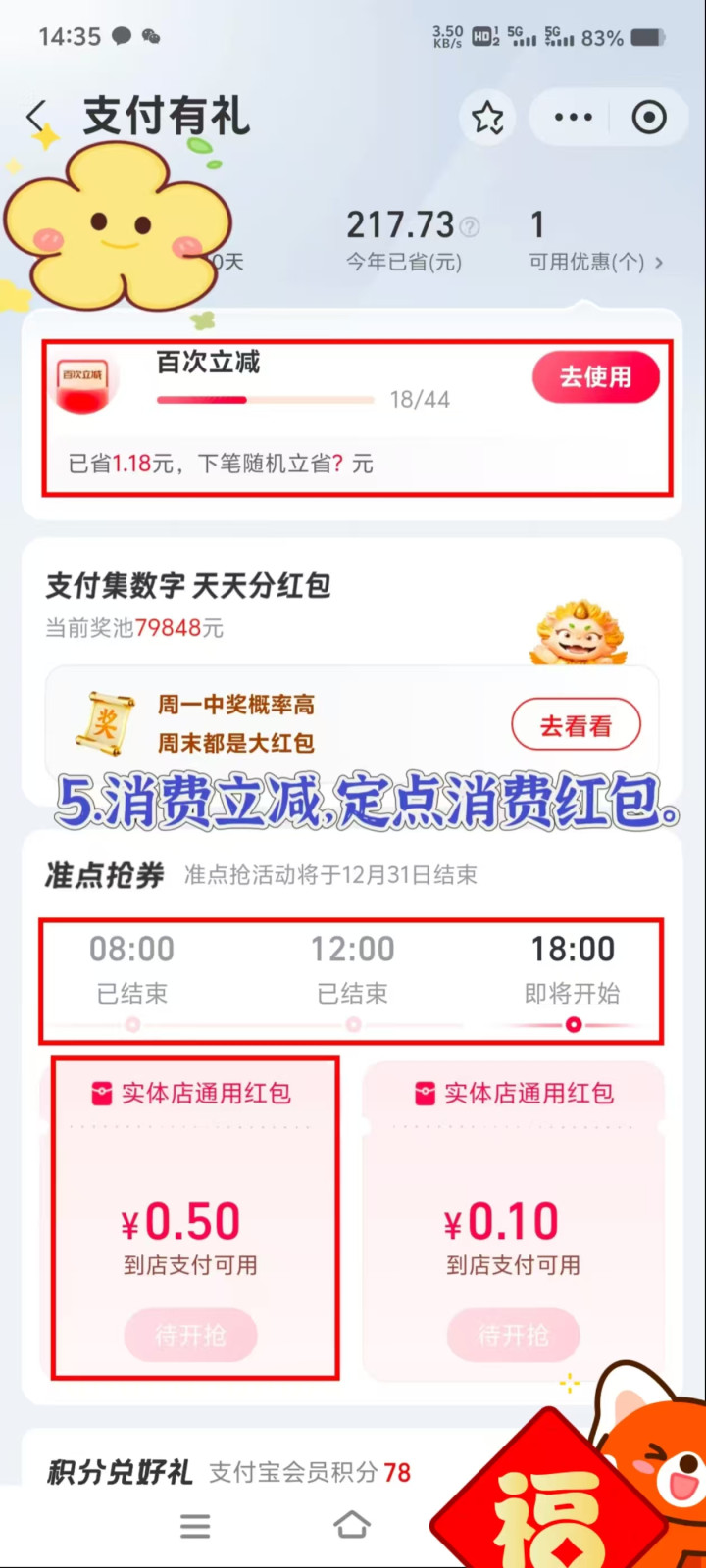Go to the home screen
The image size is (706, 1568).
pos(352,1525)
